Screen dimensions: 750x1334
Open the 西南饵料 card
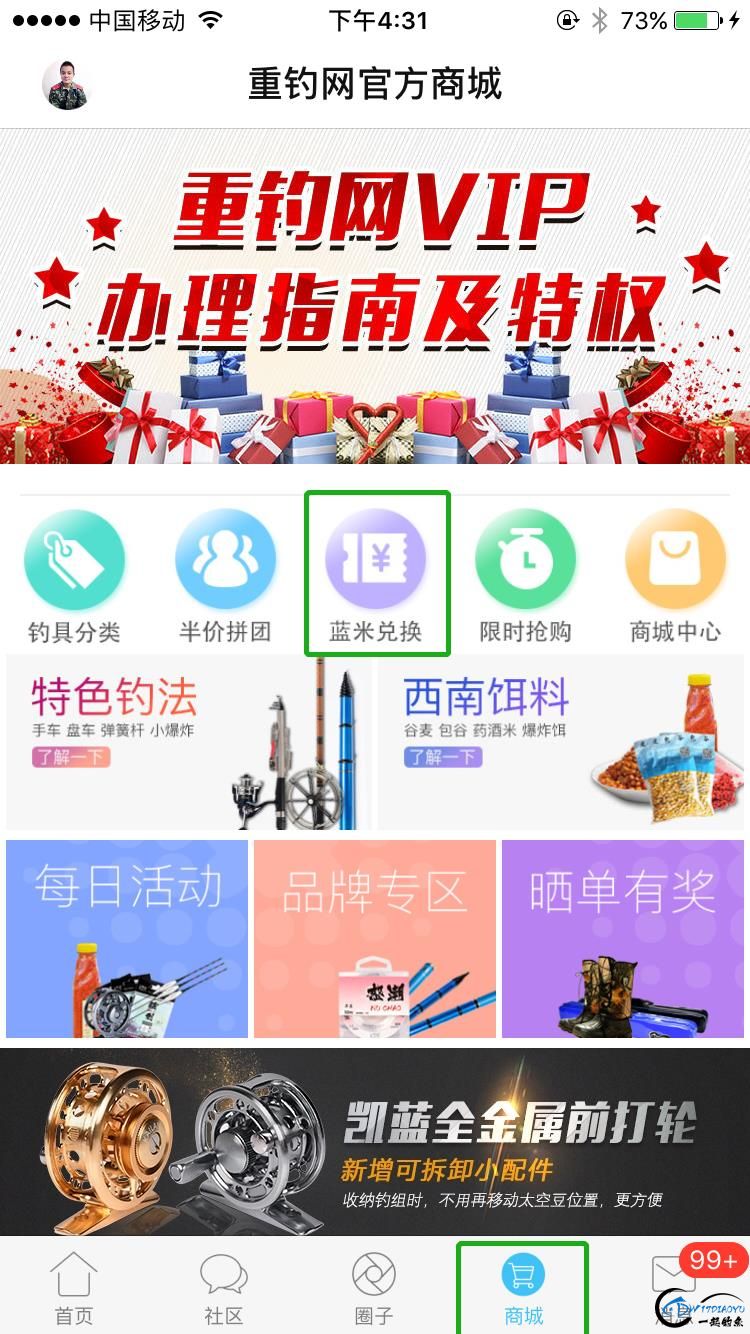tap(562, 742)
